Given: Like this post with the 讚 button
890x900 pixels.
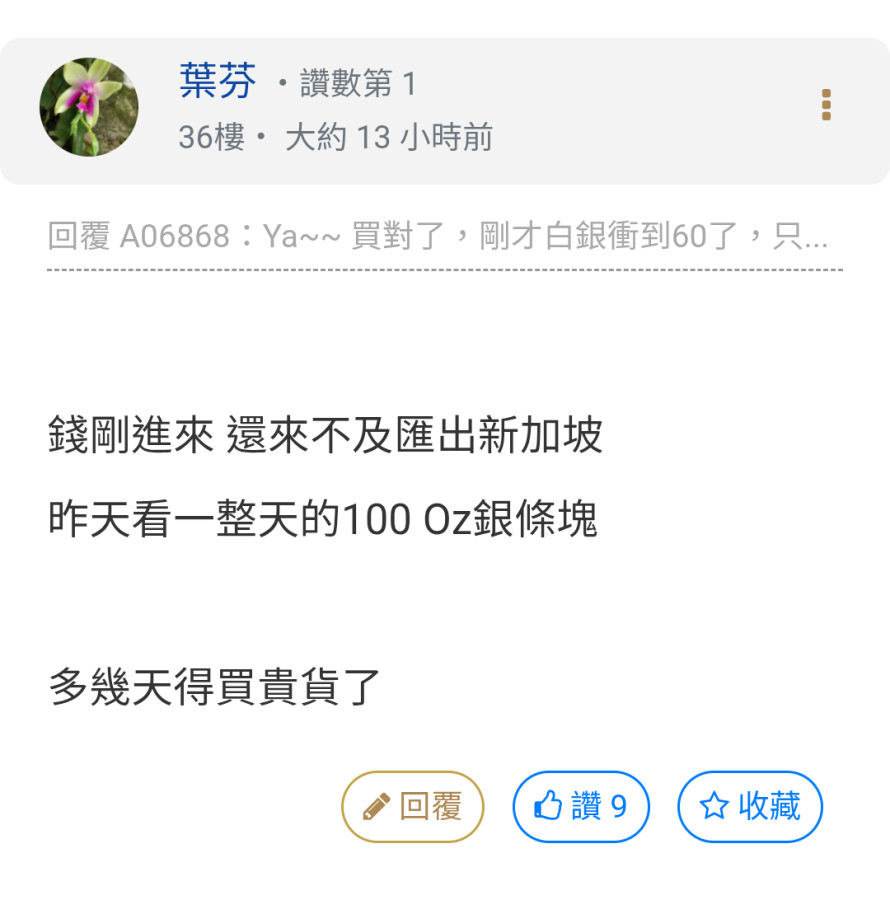Looking at the screenshot, I should (x=581, y=806).
